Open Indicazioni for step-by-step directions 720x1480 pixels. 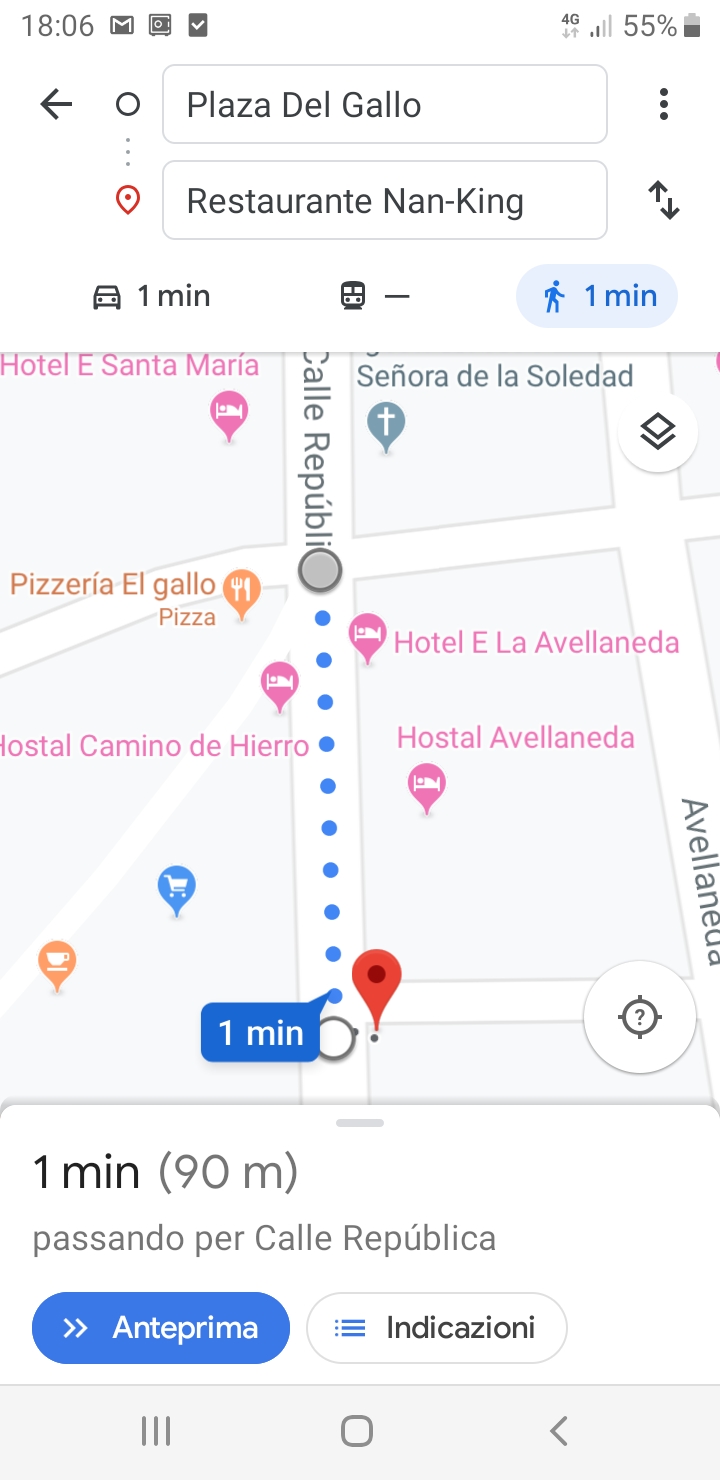[x=436, y=1327]
